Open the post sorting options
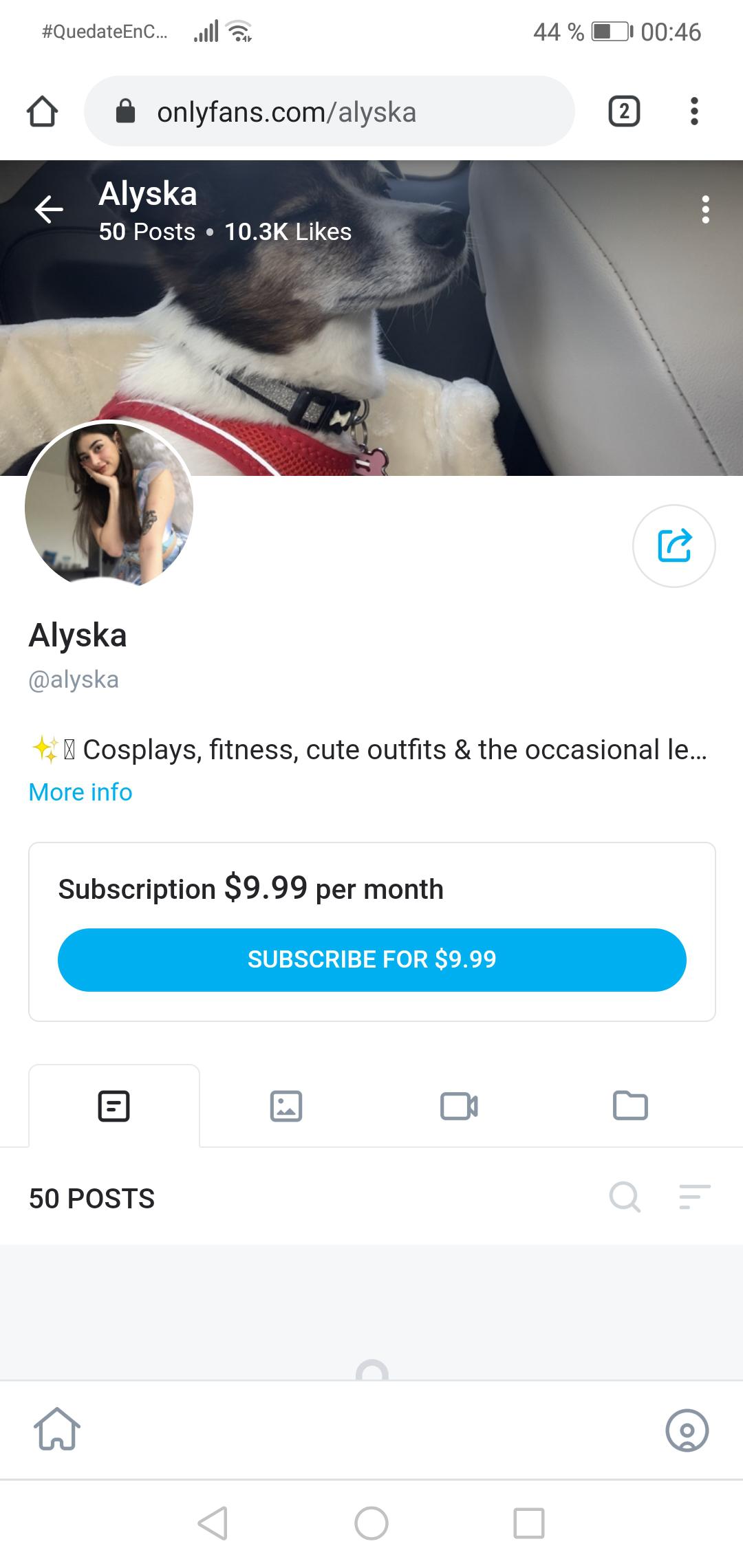Viewport: 743px width, 1568px height. pos(694,1197)
